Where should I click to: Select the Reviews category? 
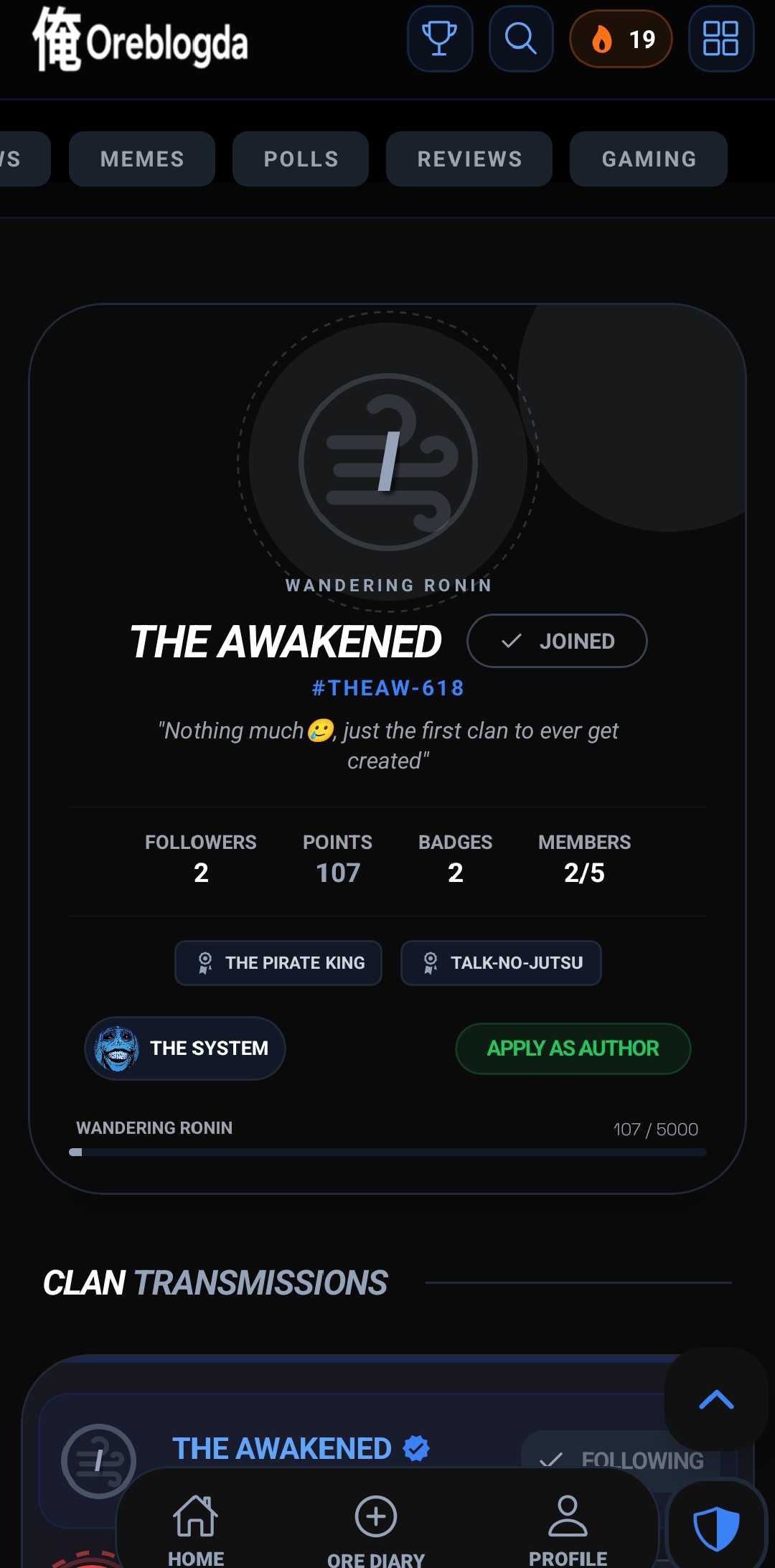point(469,159)
